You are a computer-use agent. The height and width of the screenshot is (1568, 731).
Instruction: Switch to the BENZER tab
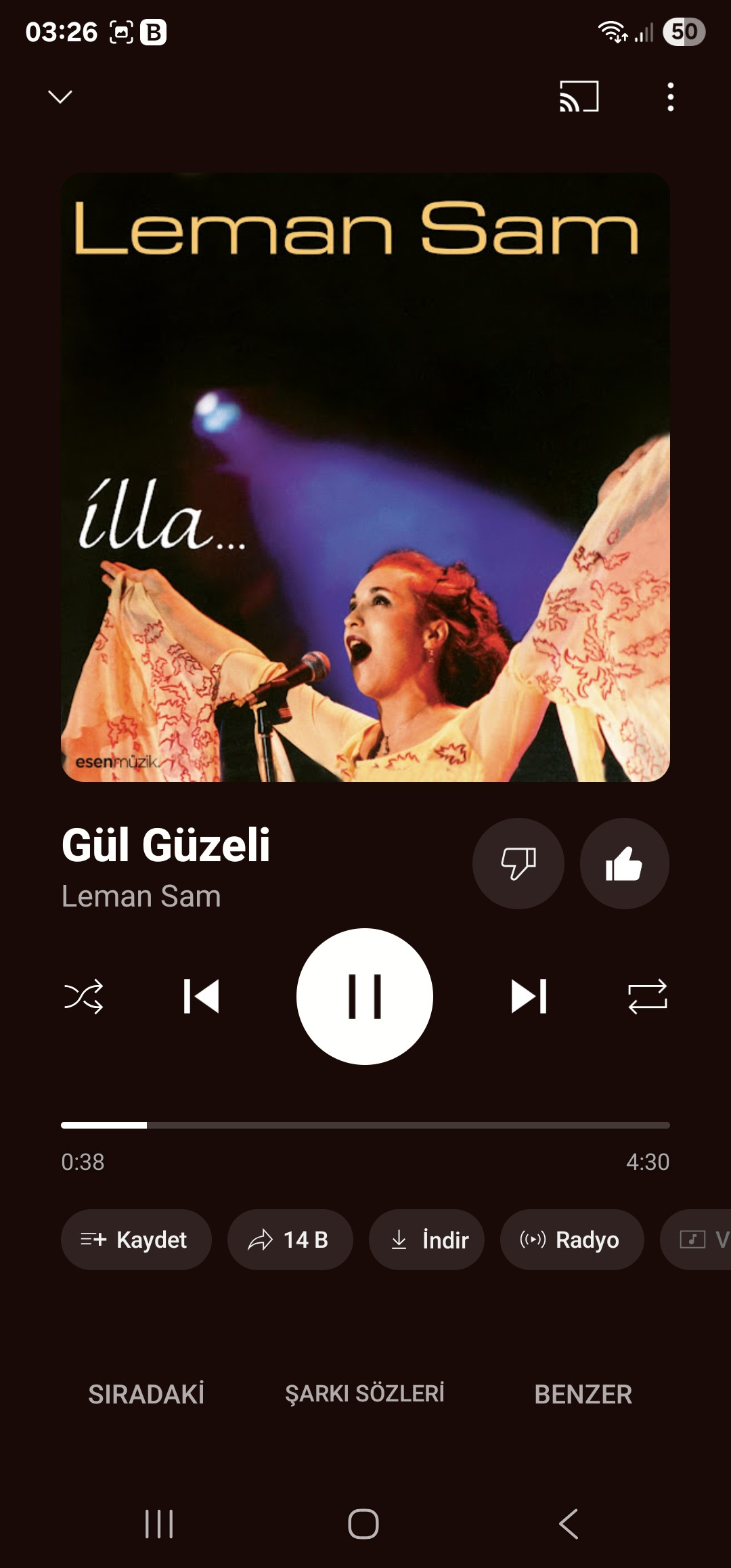coord(583,1394)
